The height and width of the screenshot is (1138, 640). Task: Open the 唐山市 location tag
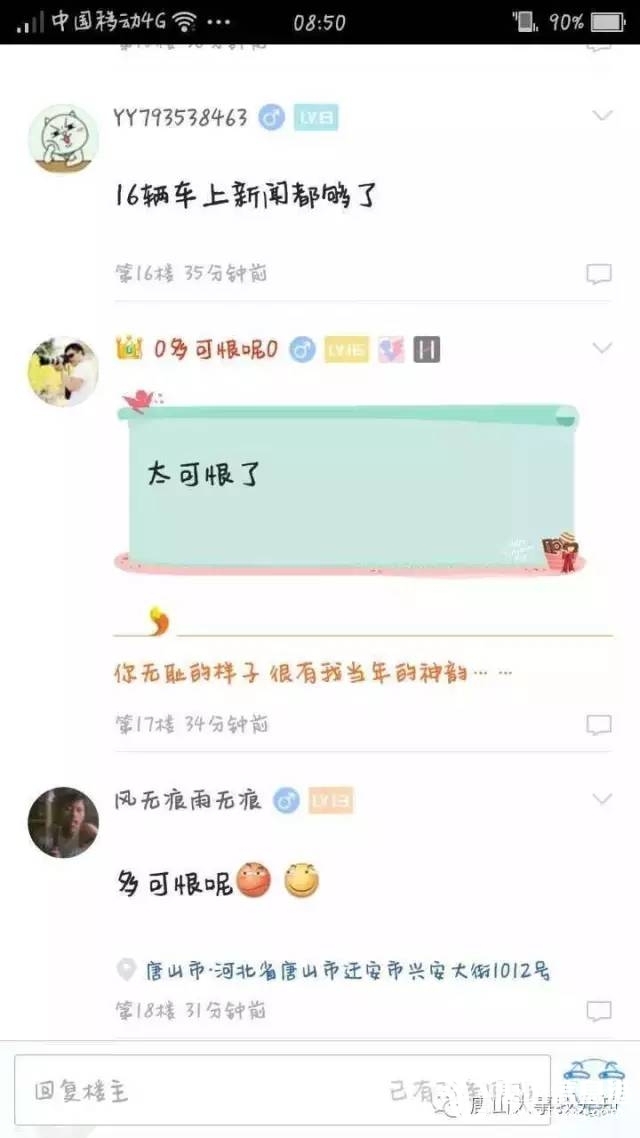(x=335, y=970)
